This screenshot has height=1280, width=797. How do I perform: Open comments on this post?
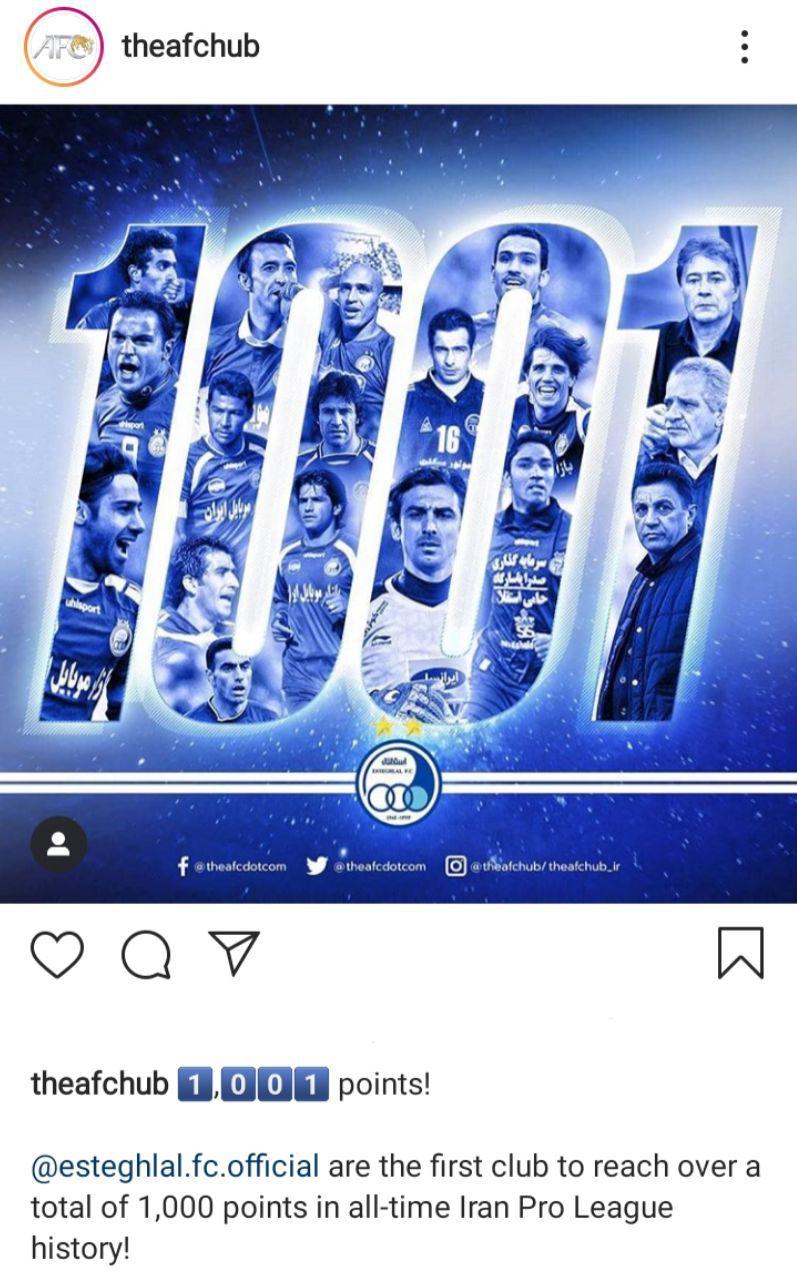coord(146,954)
